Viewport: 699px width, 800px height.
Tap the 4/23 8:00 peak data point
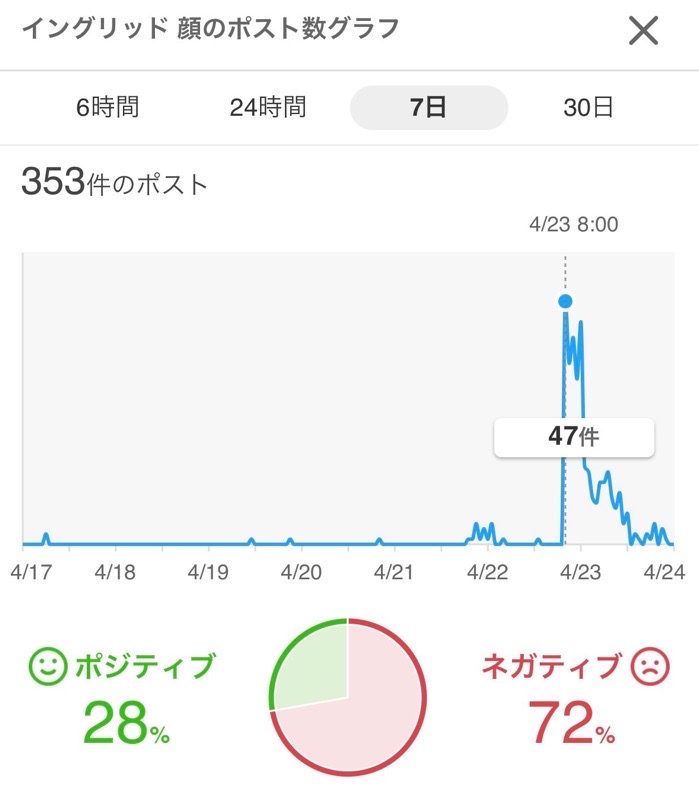(x=565, y=301)
